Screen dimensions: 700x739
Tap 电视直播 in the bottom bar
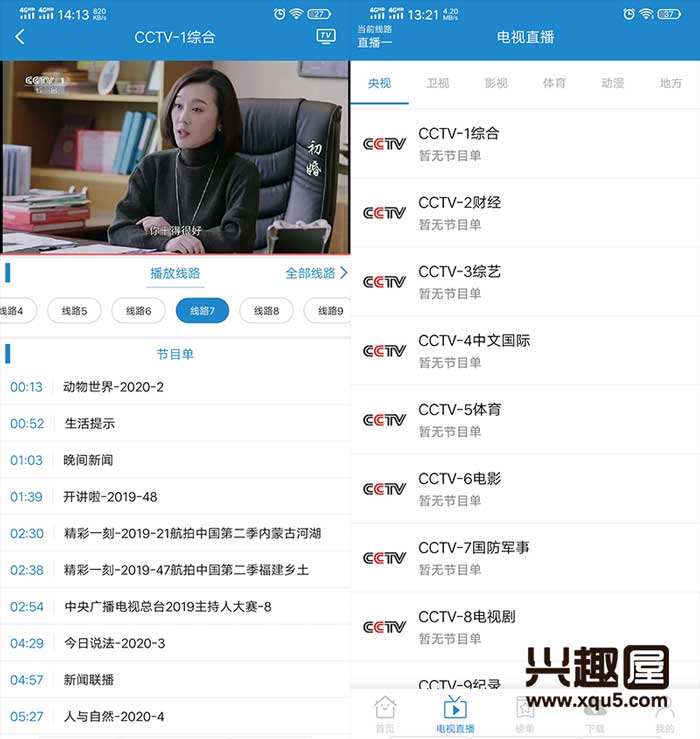pyautogui.click(x=455, y=714)
